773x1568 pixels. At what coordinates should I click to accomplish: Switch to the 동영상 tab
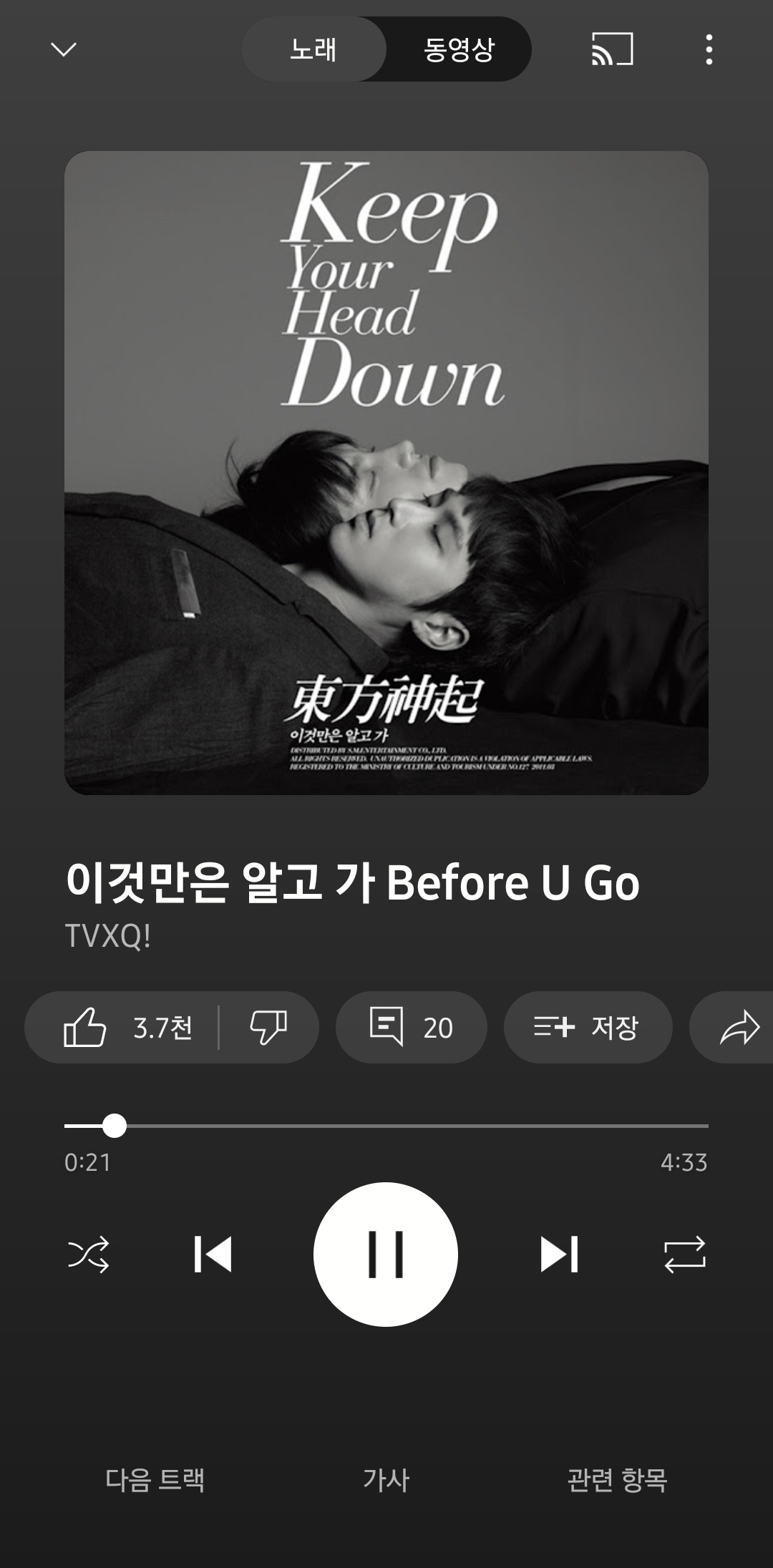(x=459, y=49)
